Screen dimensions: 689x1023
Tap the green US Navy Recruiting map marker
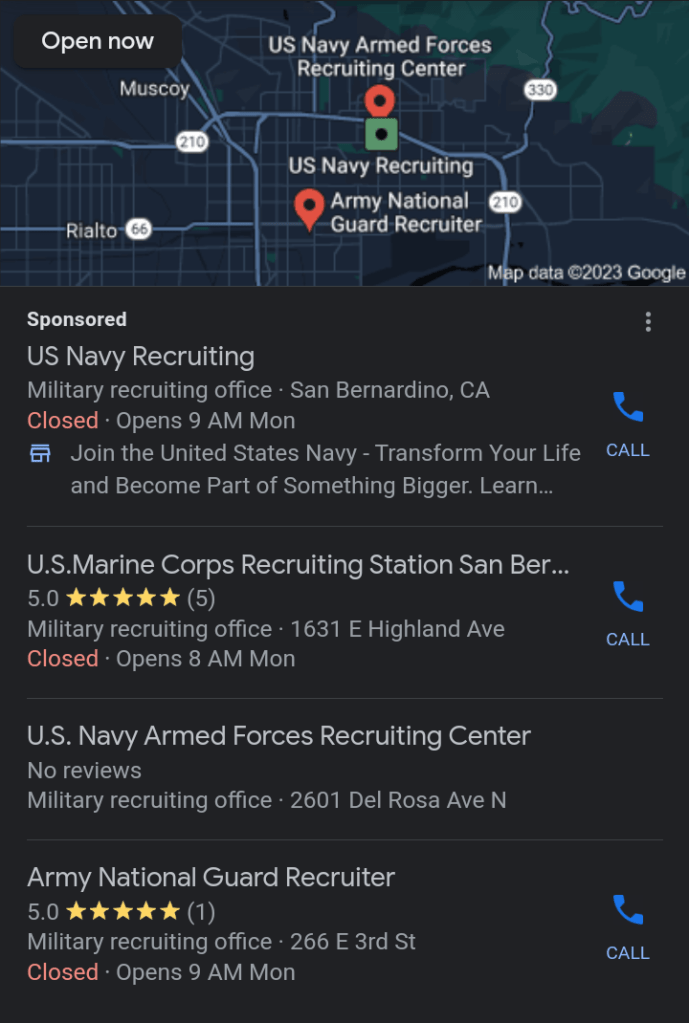(x=381, y=134)
